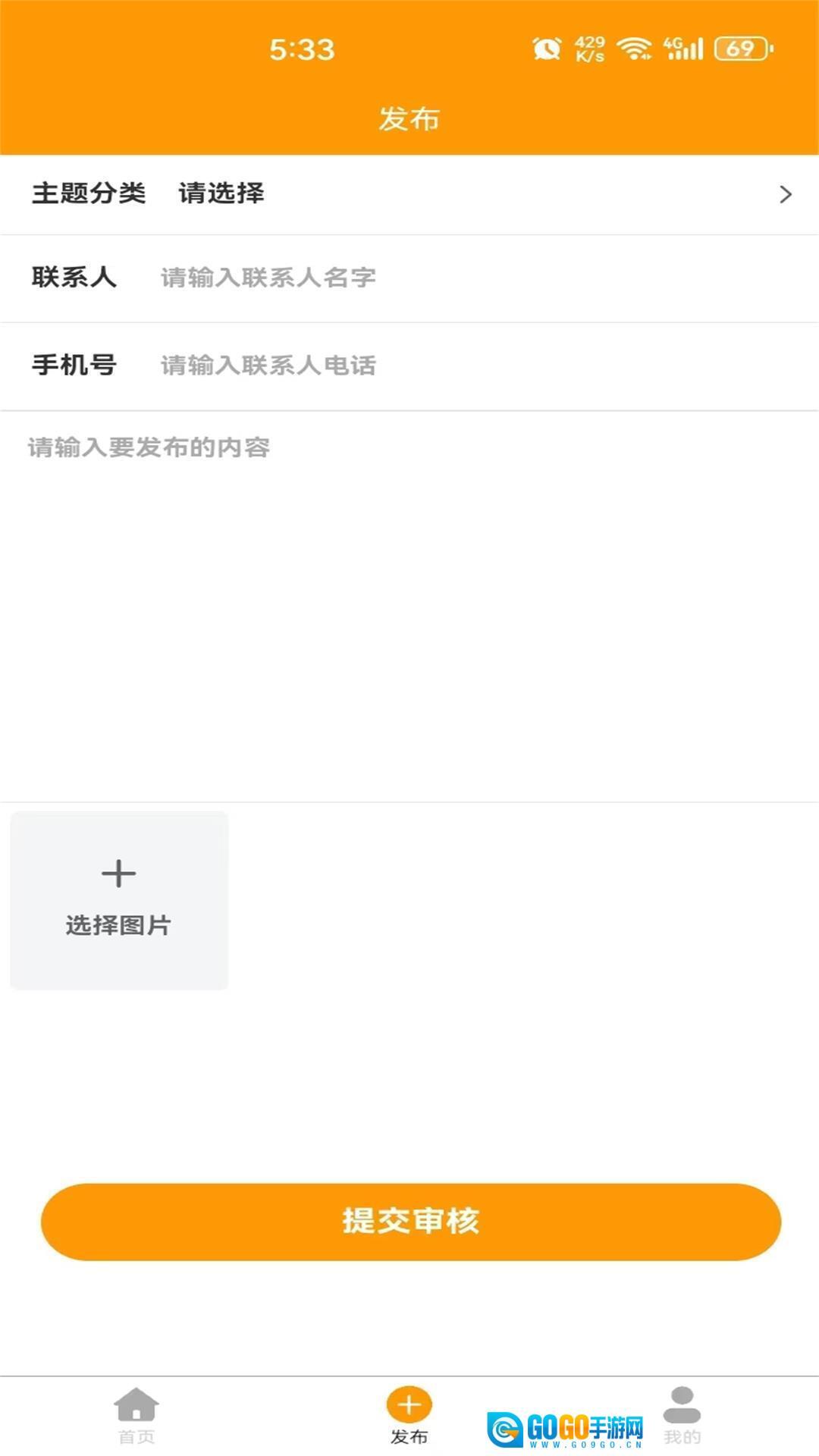
Task: Focus the 手机号 phone number field
Action: coord(478,366)
